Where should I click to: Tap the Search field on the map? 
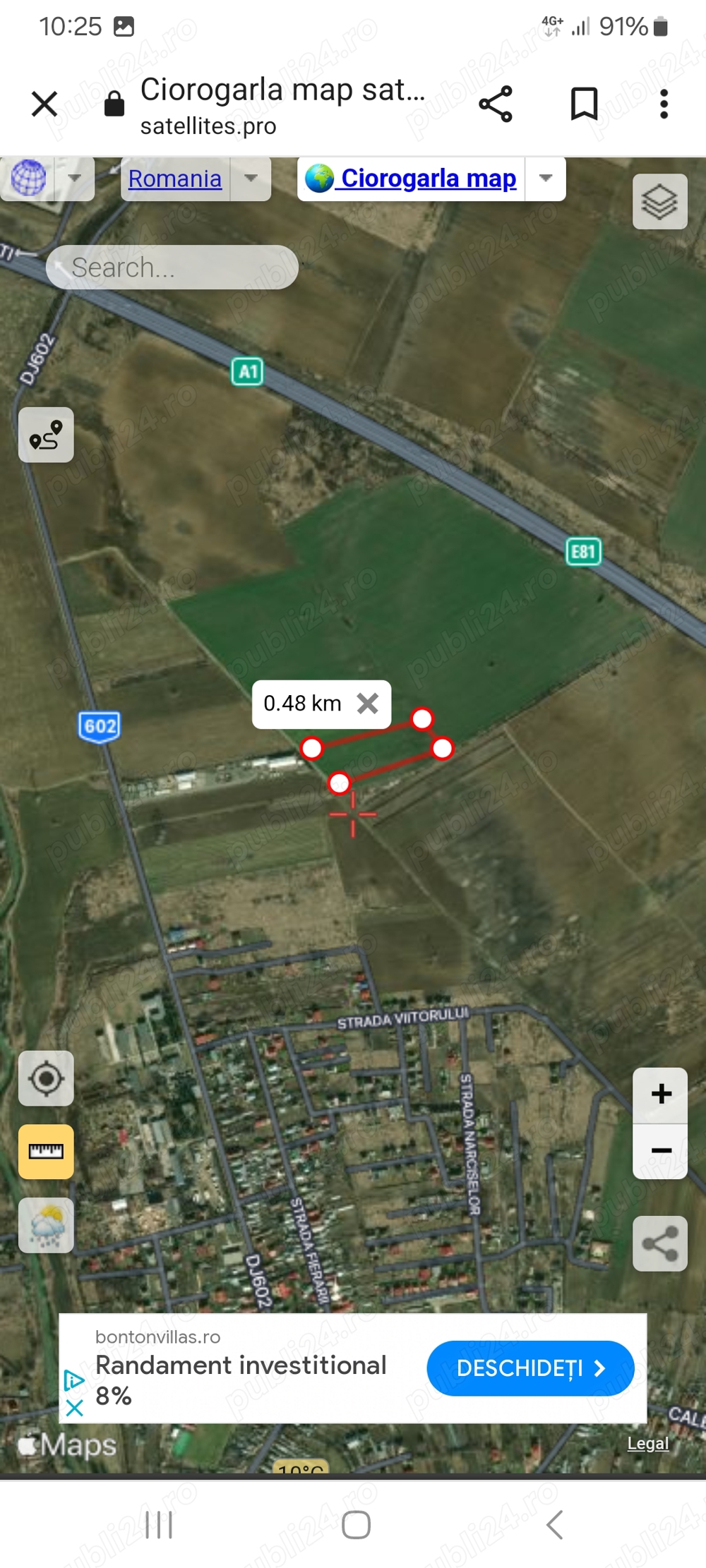[172, 267]
